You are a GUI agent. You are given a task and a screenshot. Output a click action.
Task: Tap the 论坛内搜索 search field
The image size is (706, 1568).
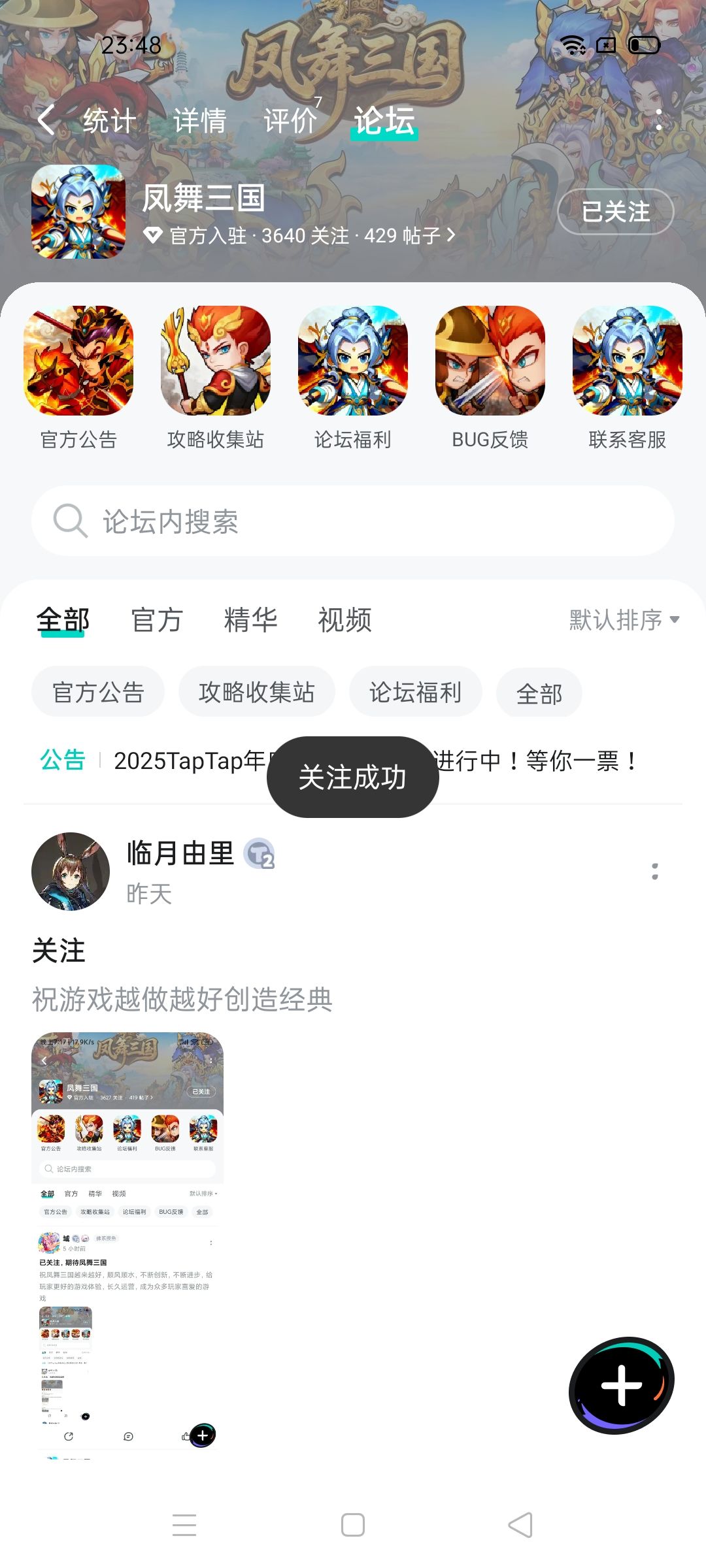(353, 521)
